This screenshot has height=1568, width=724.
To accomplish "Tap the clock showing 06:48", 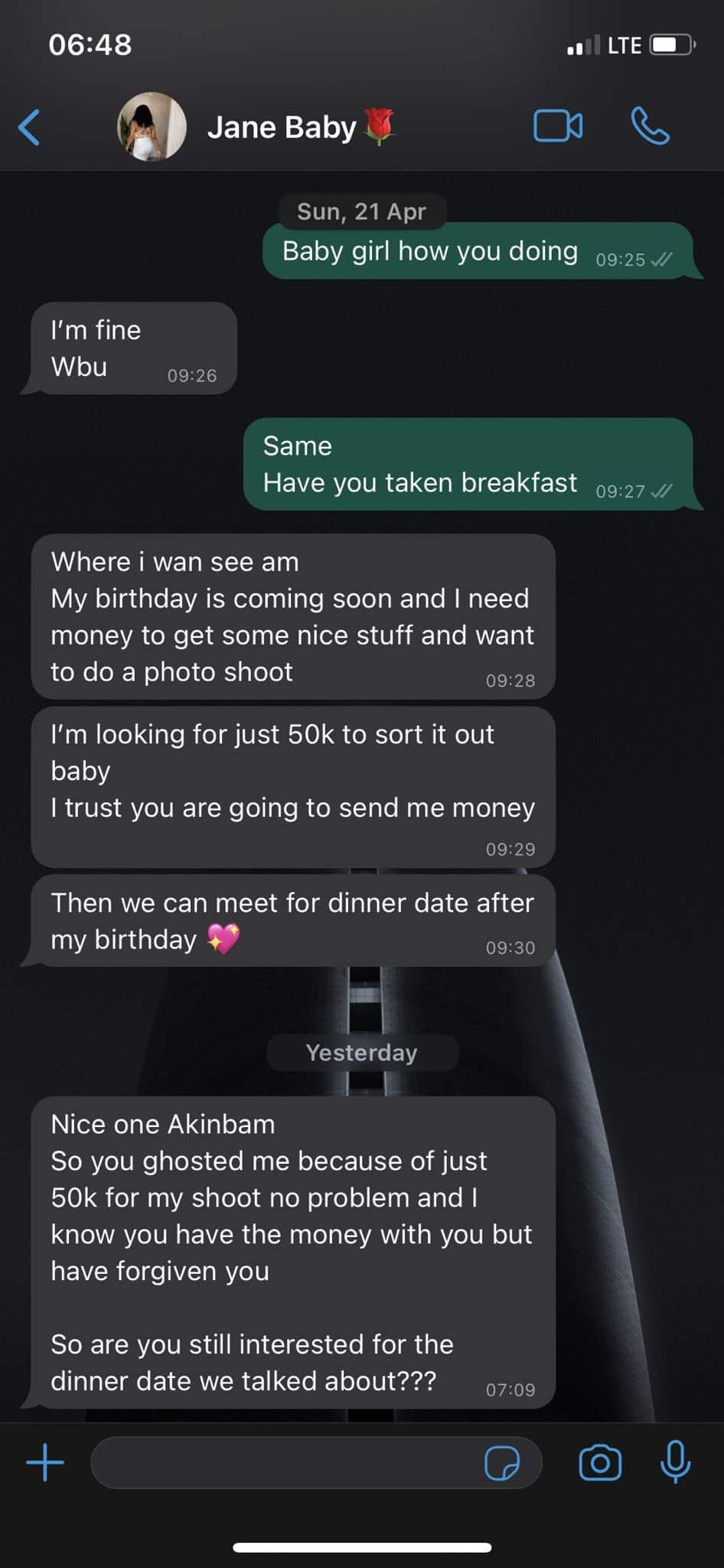I will [x=90, y=44].
